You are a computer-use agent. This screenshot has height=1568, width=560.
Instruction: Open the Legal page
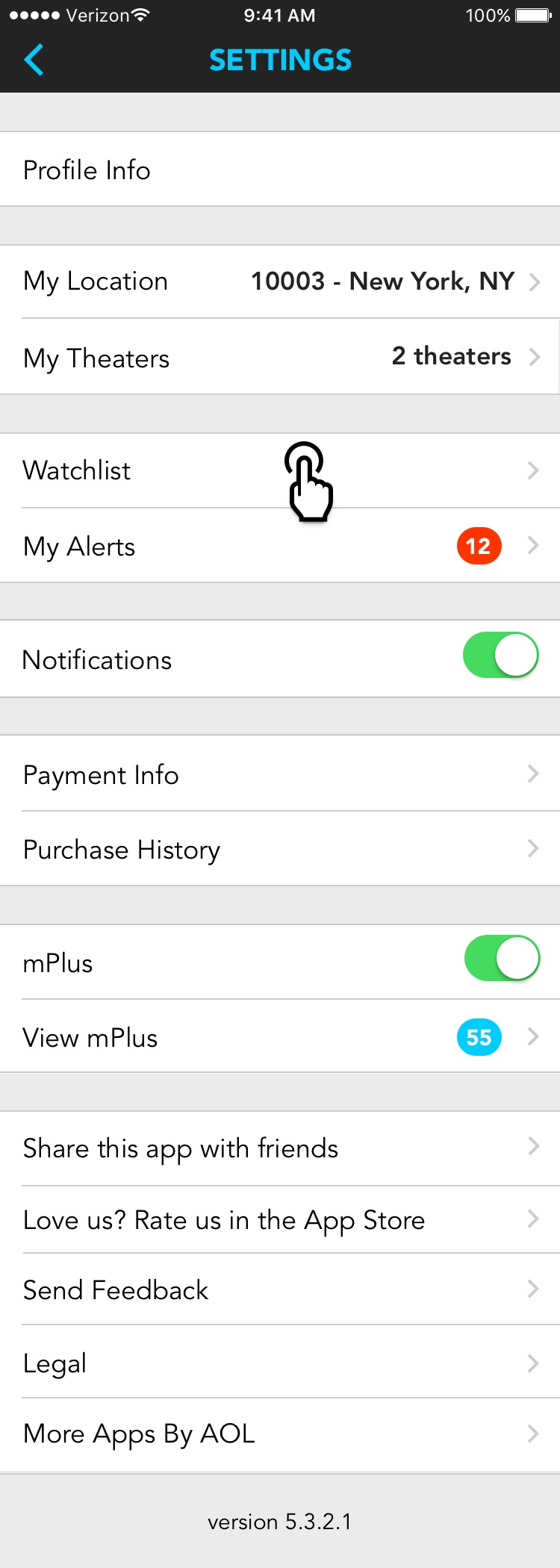pos(280,1363)
